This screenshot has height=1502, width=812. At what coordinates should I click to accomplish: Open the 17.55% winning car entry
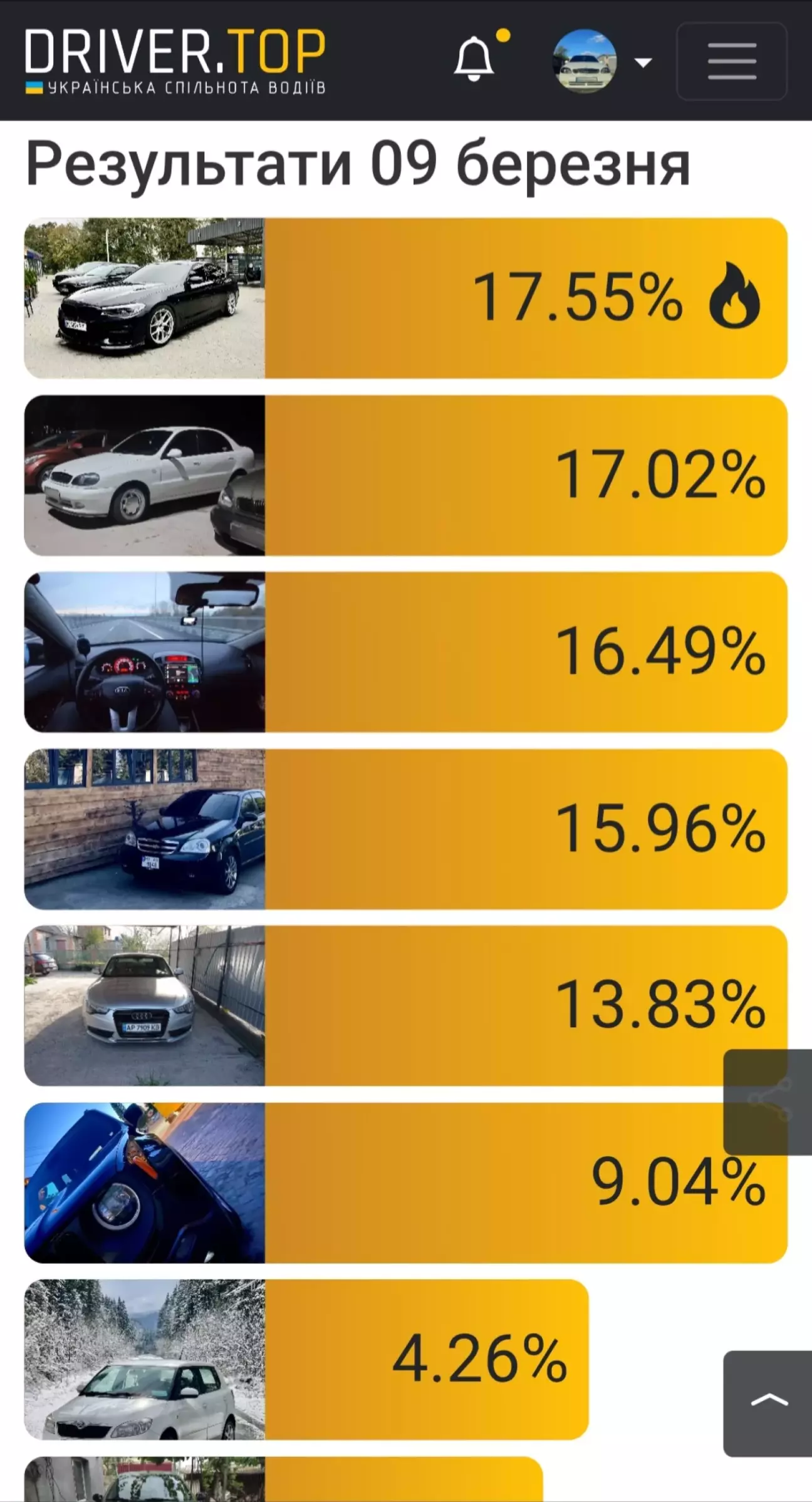click(405, 298)
